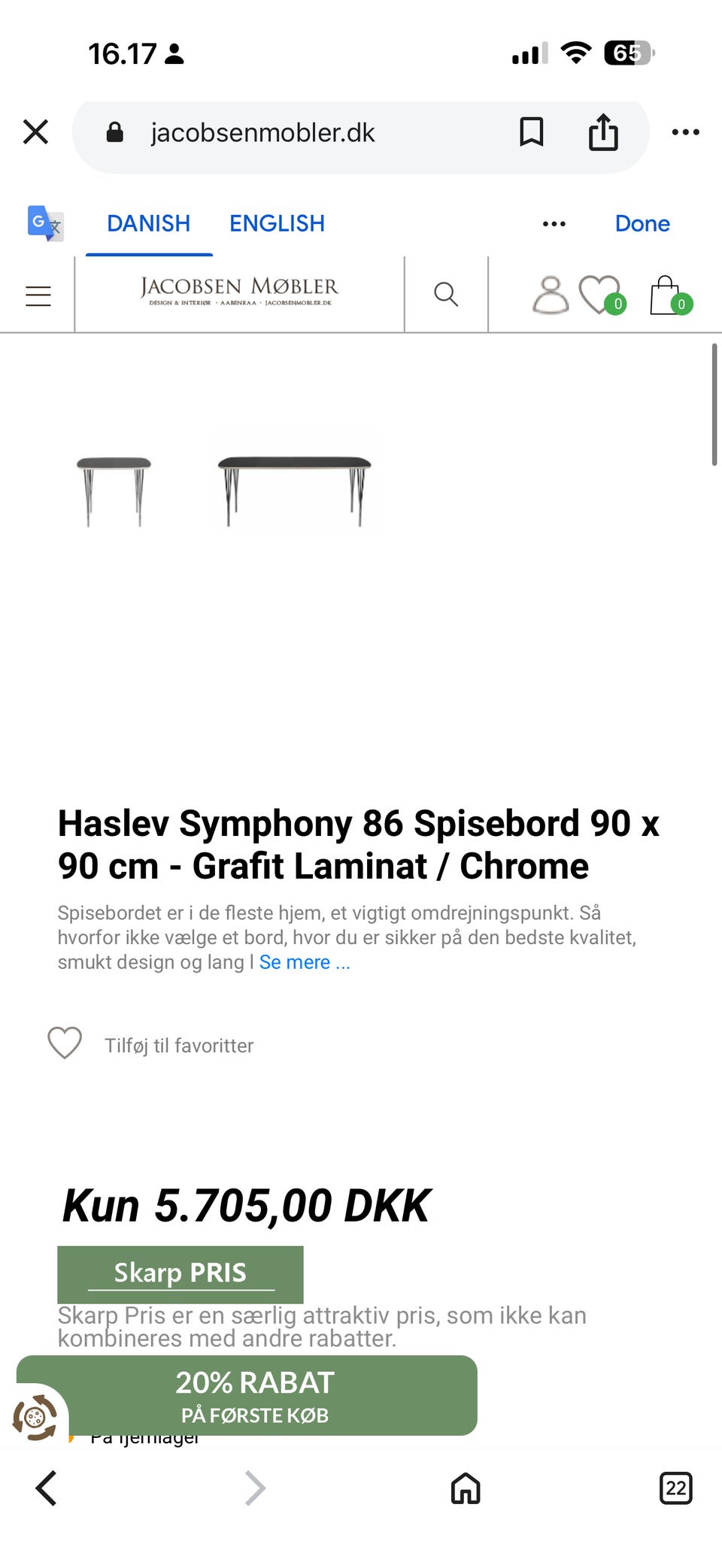Open the user account icon
The image size is (722, 1568).
[x=551, y=294]
